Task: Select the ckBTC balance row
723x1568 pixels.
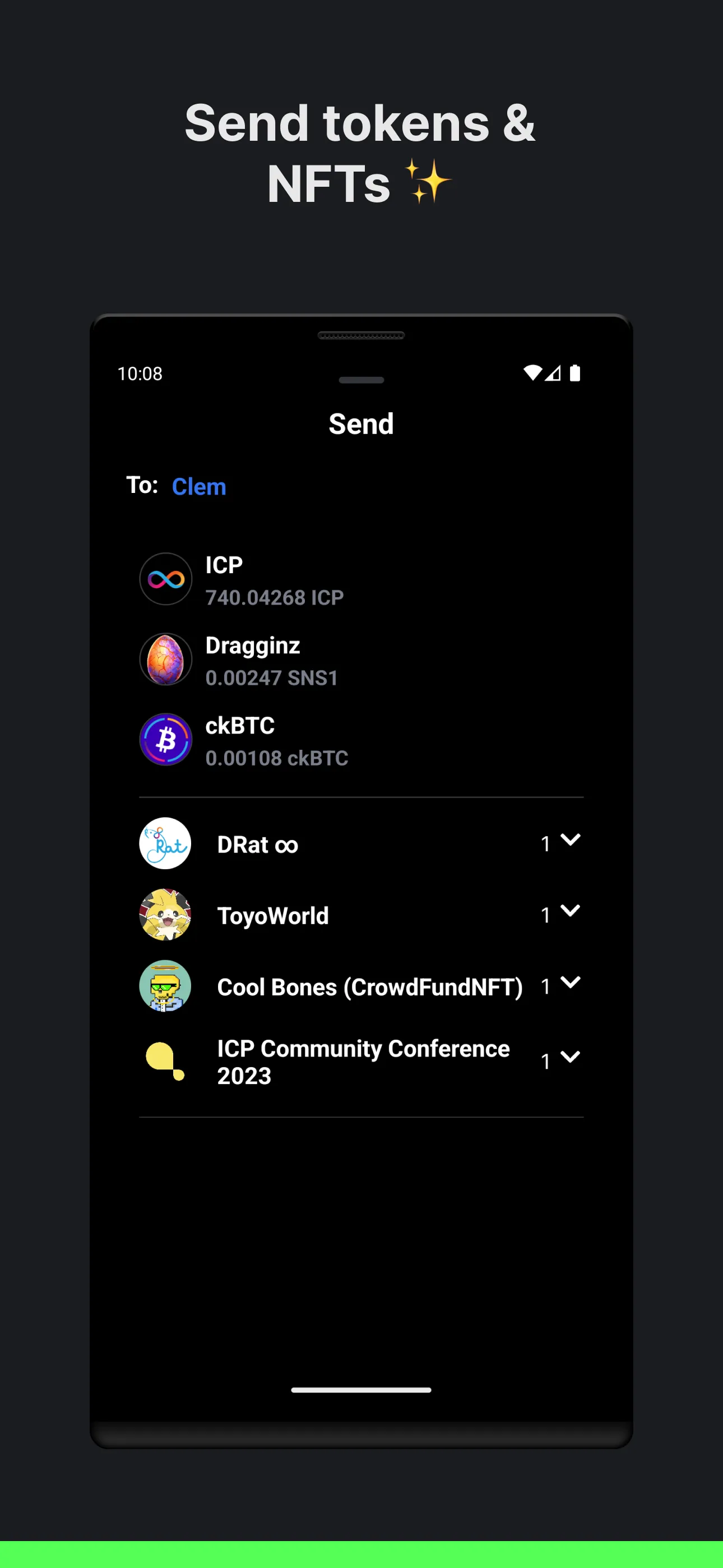Action: tap(277, 758)
